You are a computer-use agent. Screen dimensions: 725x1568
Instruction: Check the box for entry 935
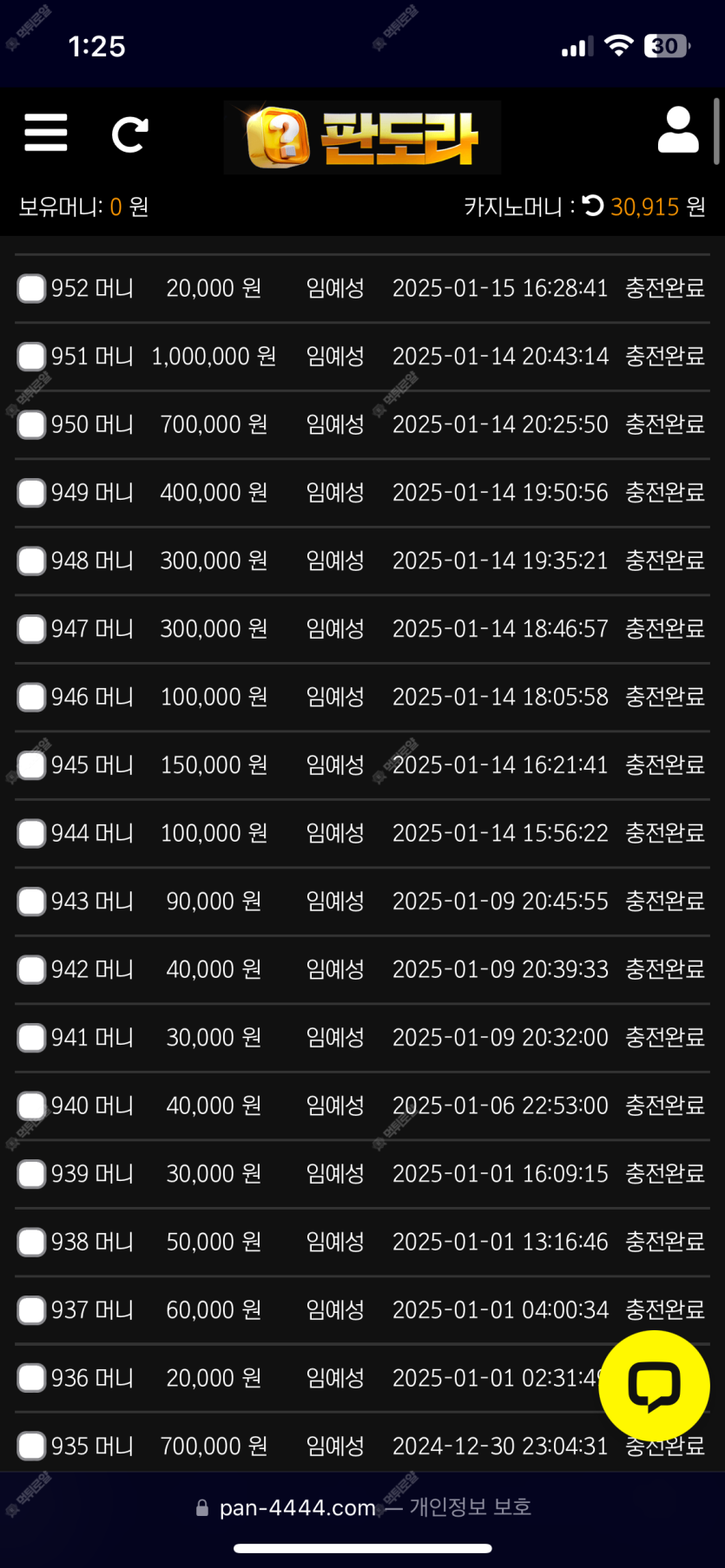[32, 1446]
